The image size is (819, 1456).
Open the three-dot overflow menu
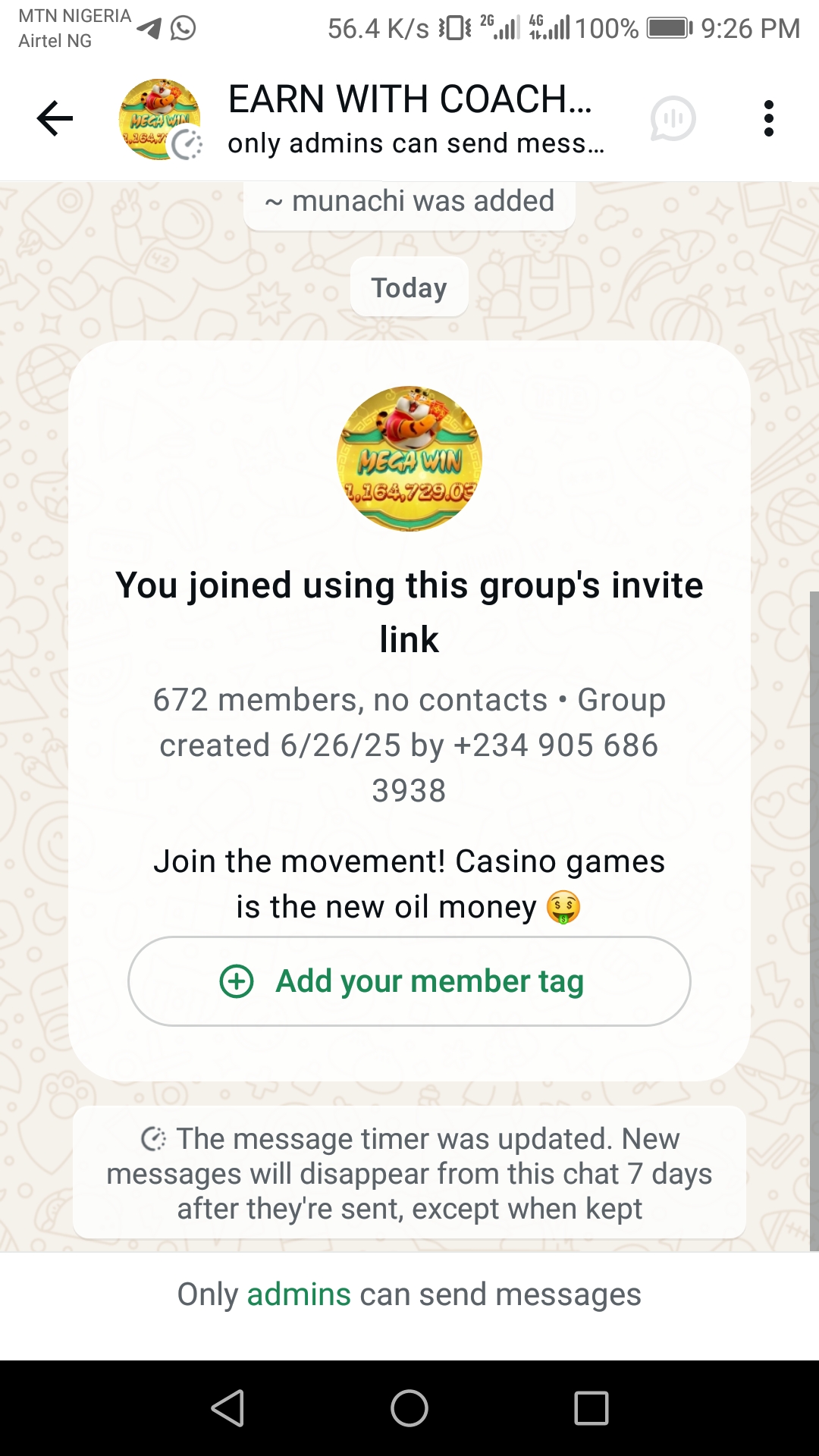768,119
